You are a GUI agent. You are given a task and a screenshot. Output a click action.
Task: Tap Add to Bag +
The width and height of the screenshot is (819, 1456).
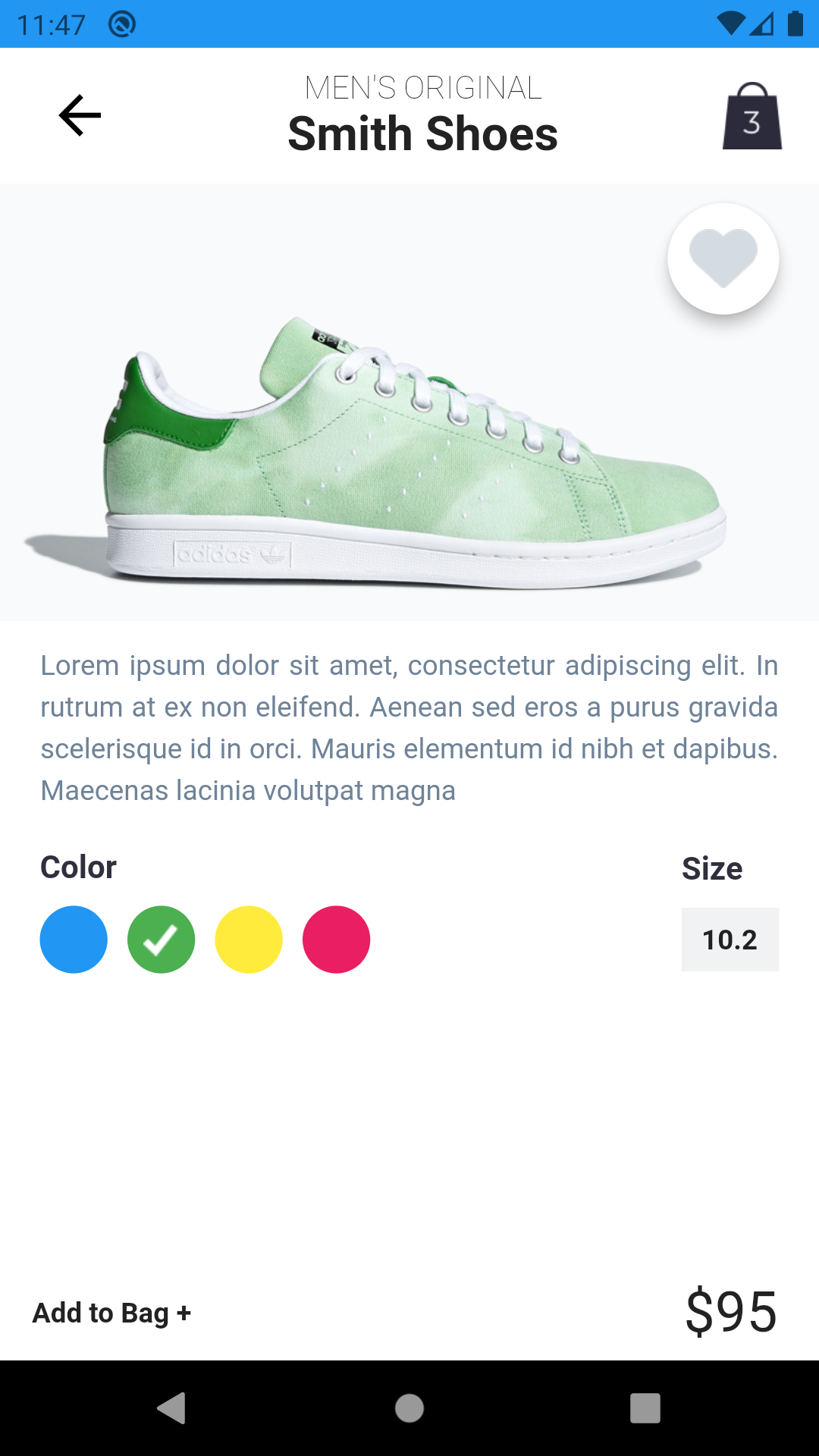(111, 1313)
